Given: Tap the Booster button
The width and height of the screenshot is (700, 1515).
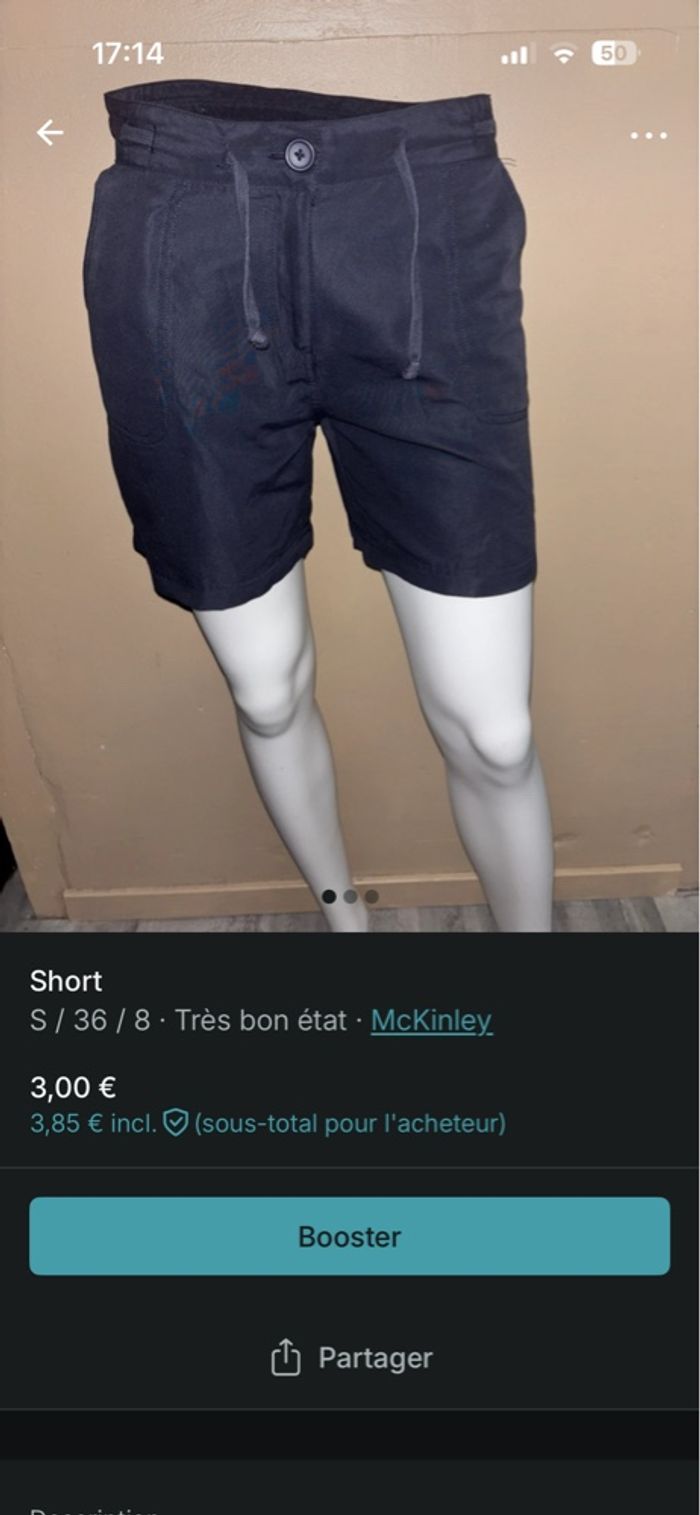Looking at the screenshot, I should (349, 1236).
